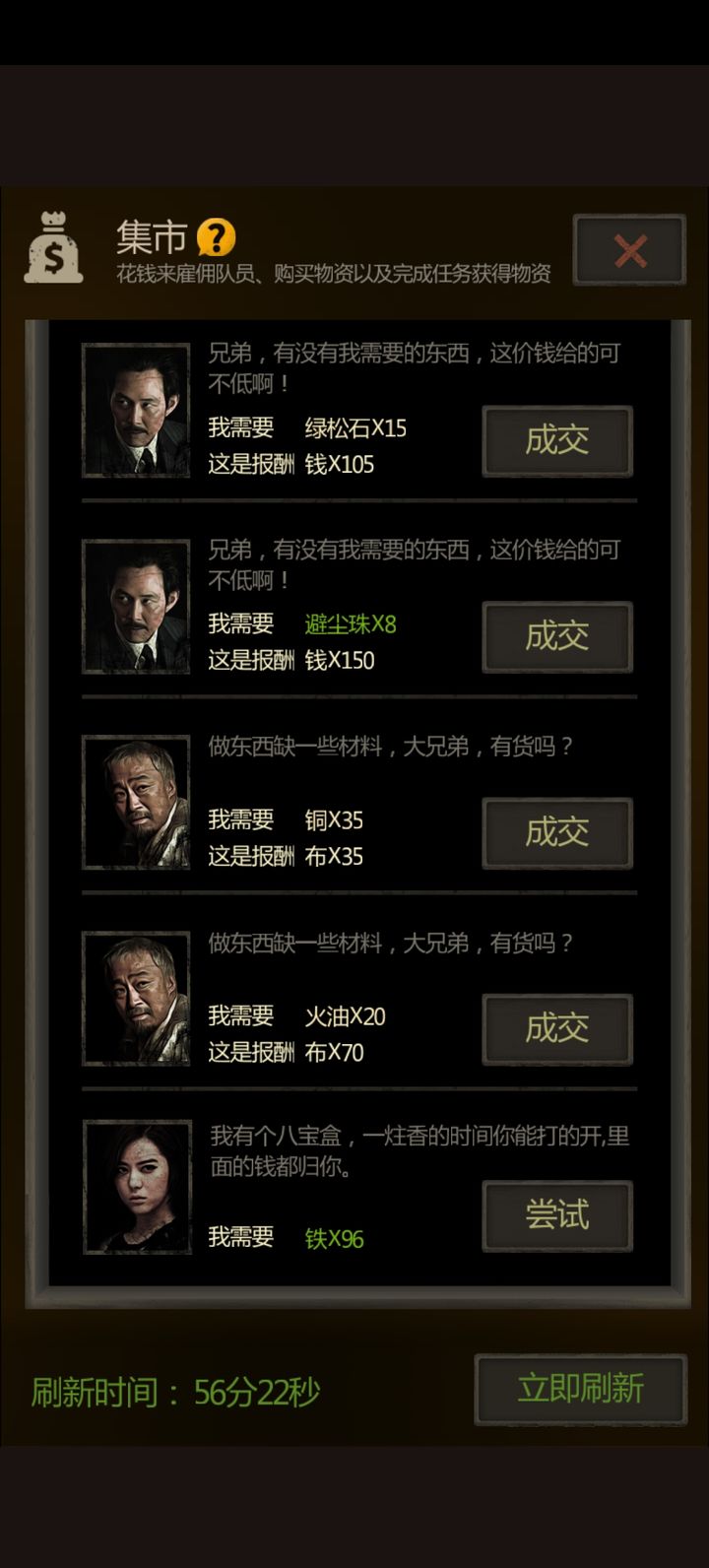Tap 成交 for the 绿松石X15 request
709x1568 pixels.
(x=557, y=440)
